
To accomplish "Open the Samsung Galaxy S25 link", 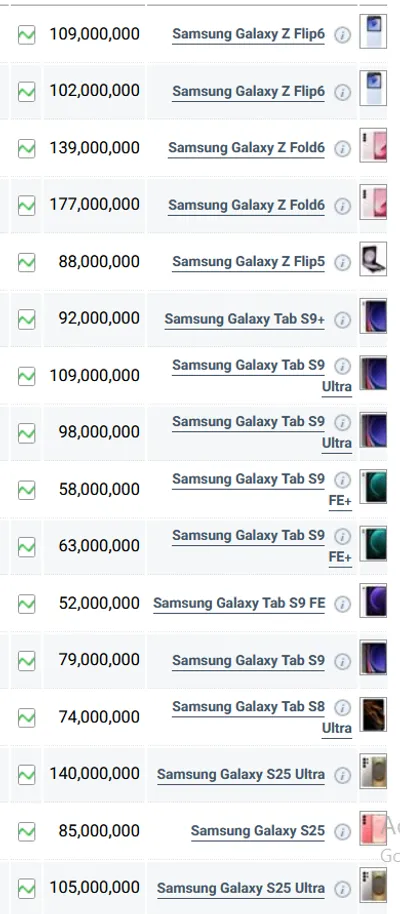I will point(258,831).
